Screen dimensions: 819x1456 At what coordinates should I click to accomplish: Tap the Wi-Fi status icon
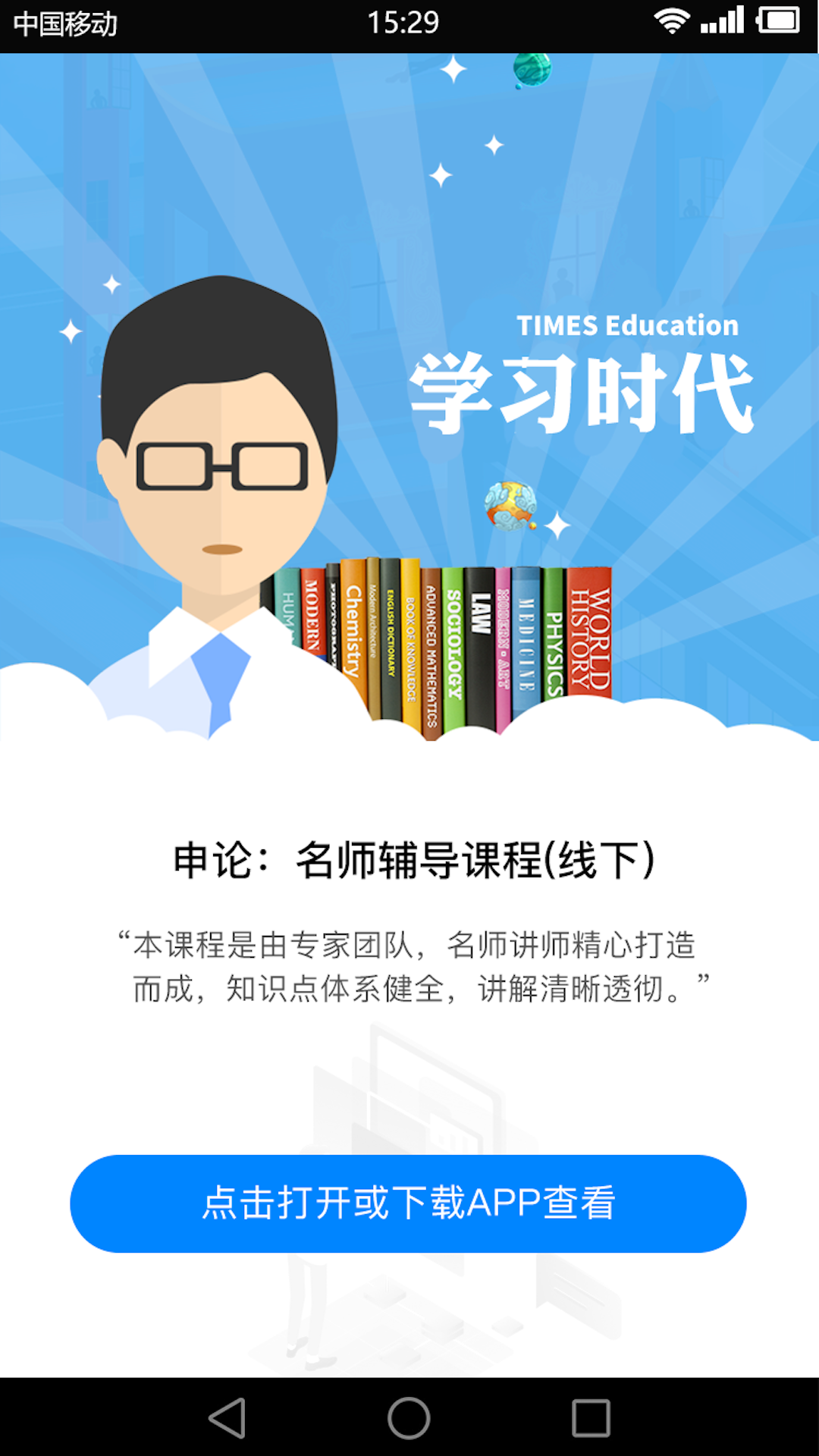[x=672, y=21]
